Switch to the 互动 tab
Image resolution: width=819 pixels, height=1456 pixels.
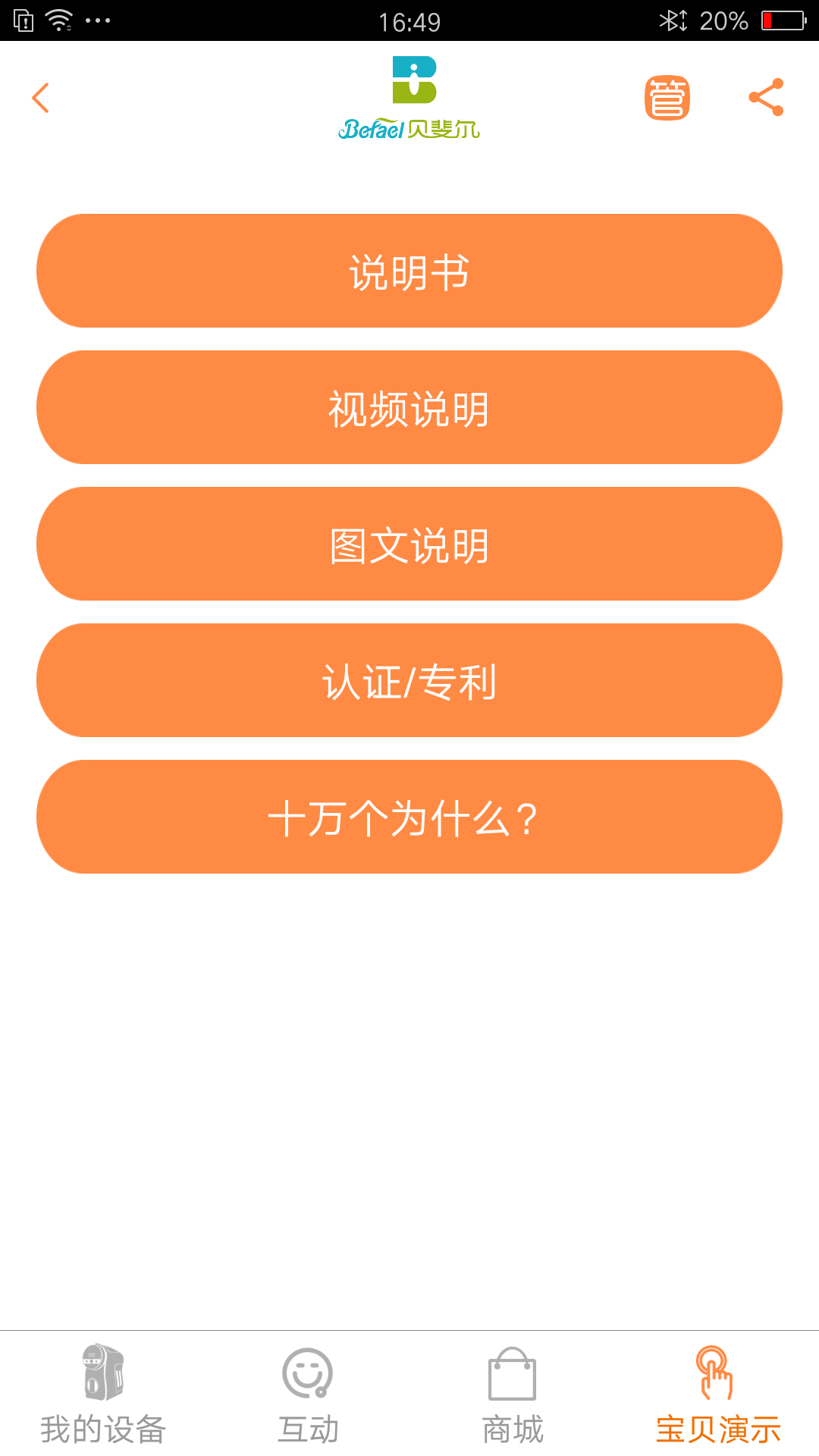(x=308, y=1394)
